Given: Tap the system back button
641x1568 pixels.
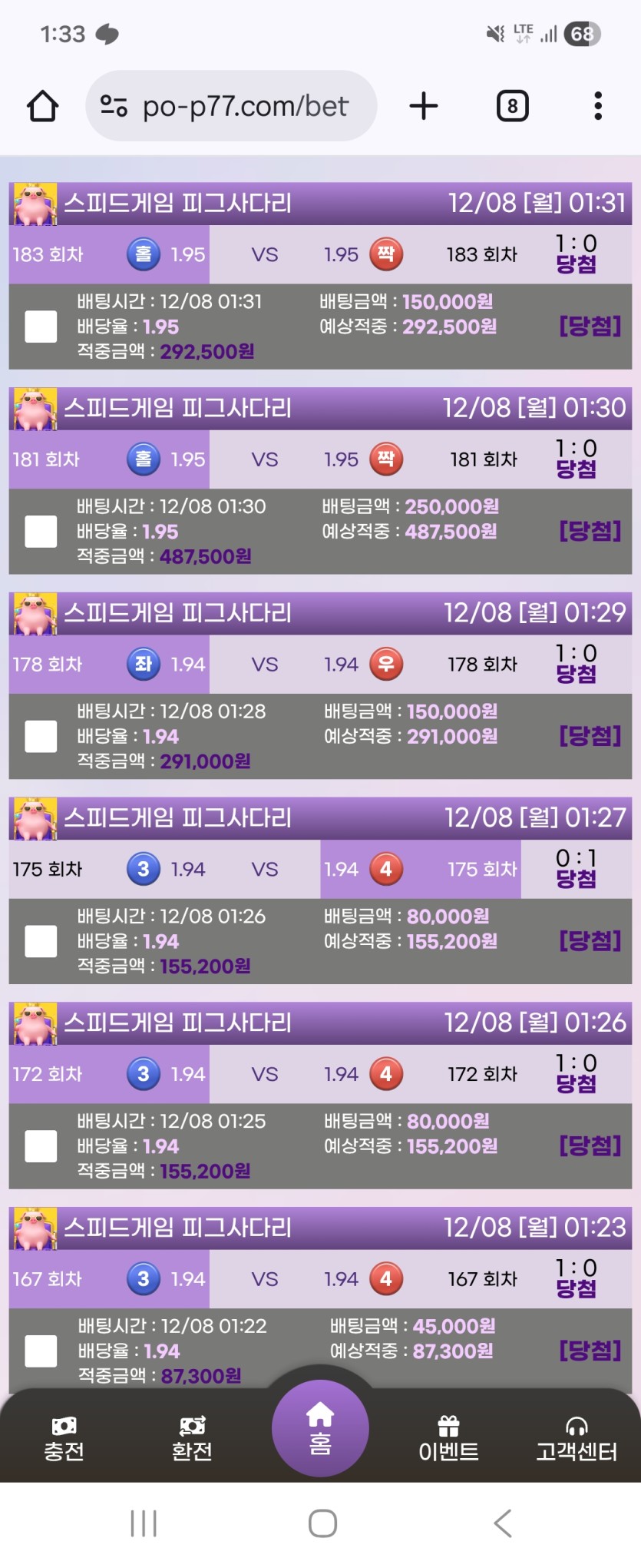Looking at the screenshot, I should [x=503, y=1523].
